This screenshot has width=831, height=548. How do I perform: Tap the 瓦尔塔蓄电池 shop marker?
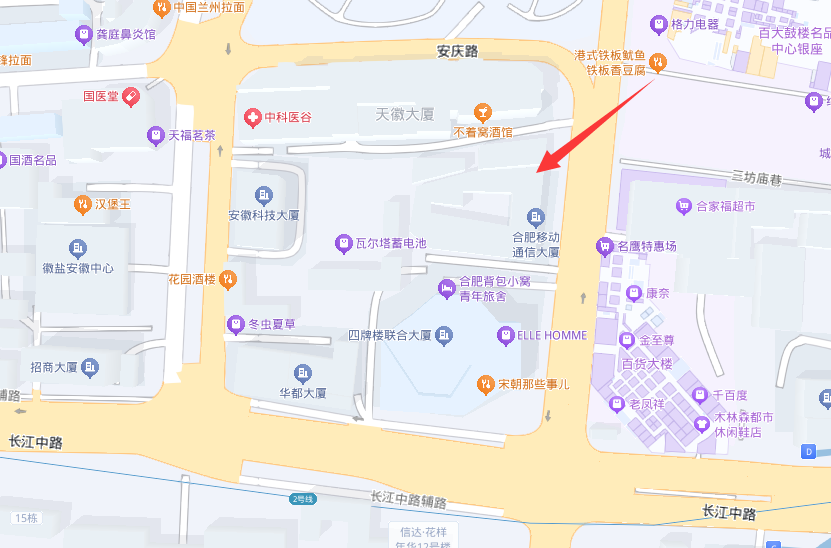[344, 243]
